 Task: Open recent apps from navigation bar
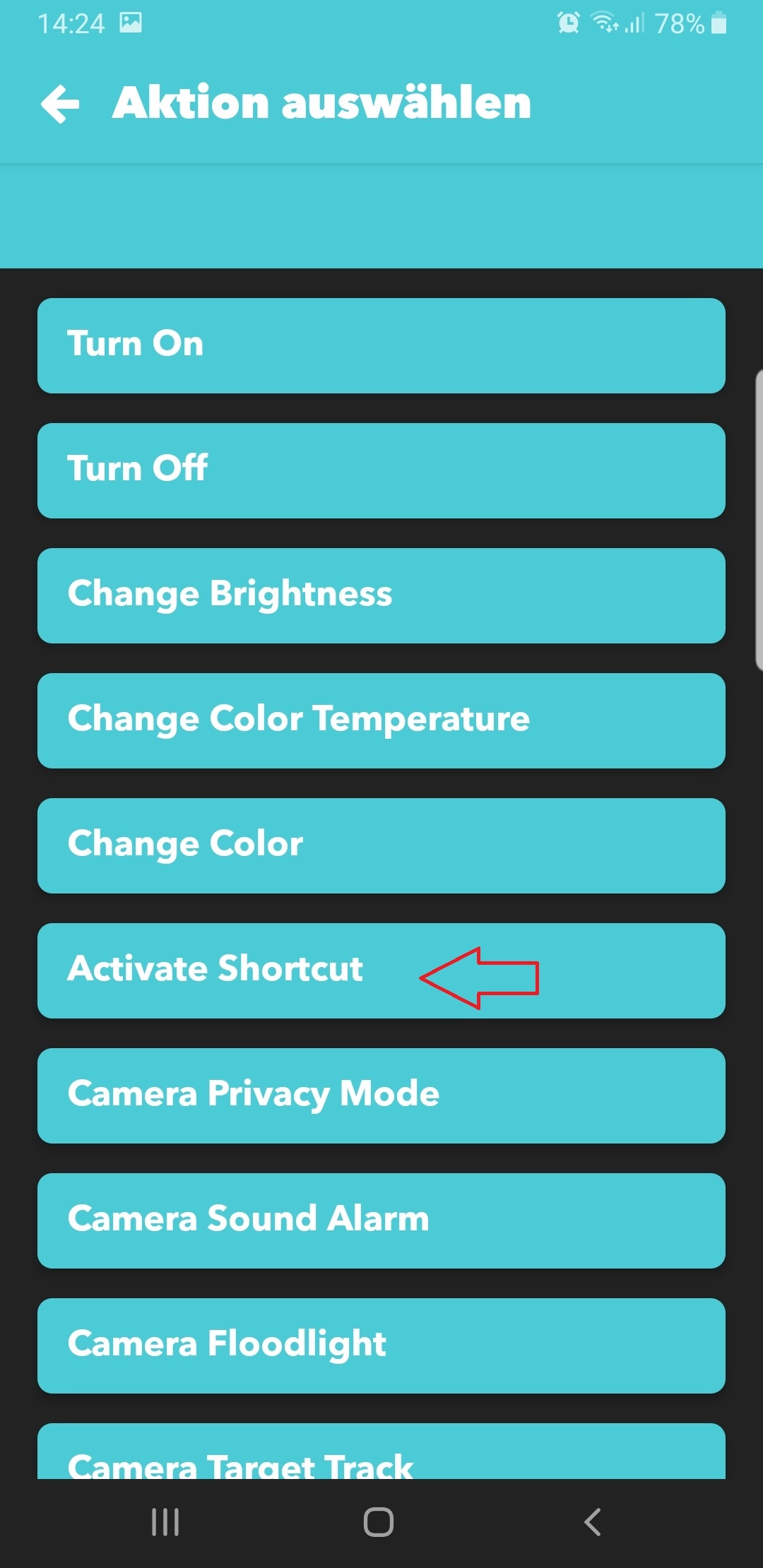[165, 1522]
